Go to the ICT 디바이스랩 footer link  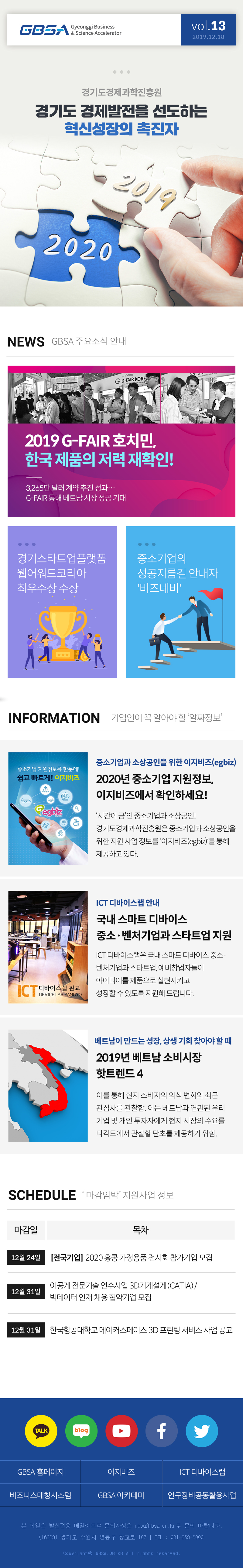coord(202,1472)
